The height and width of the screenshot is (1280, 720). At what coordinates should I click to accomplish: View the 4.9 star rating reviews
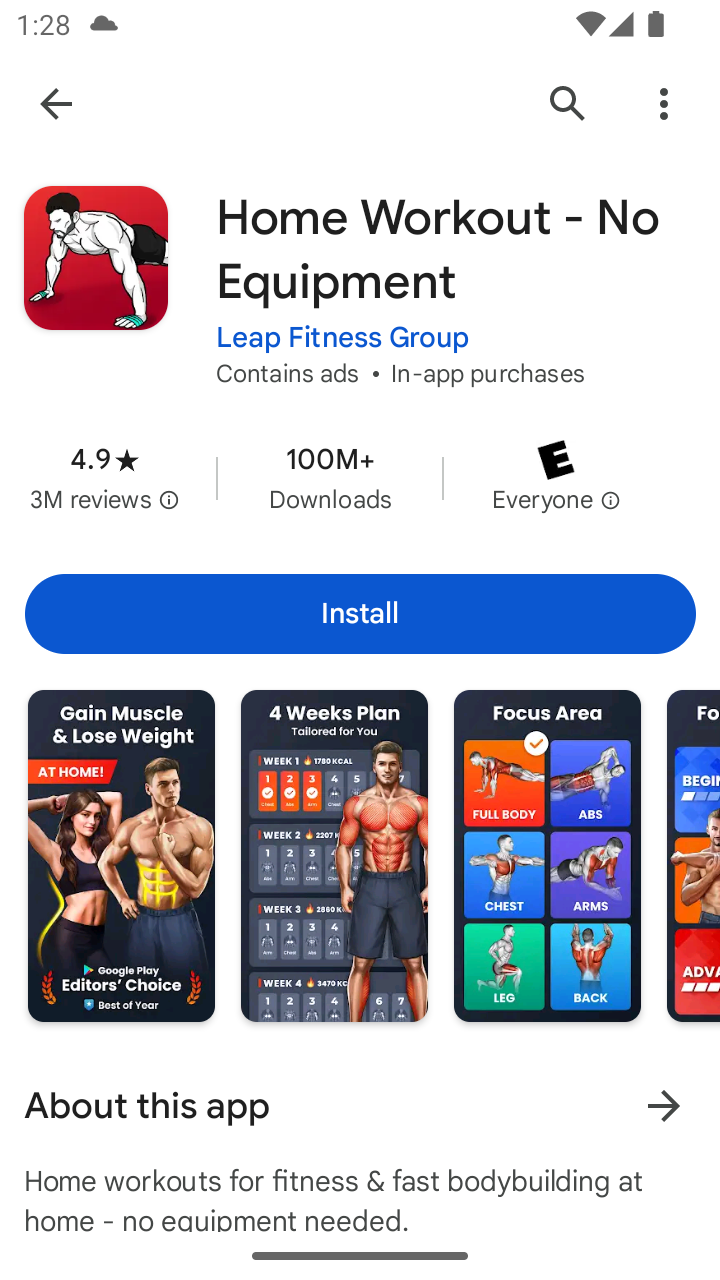pyautogui.click(x=104, y=478)
